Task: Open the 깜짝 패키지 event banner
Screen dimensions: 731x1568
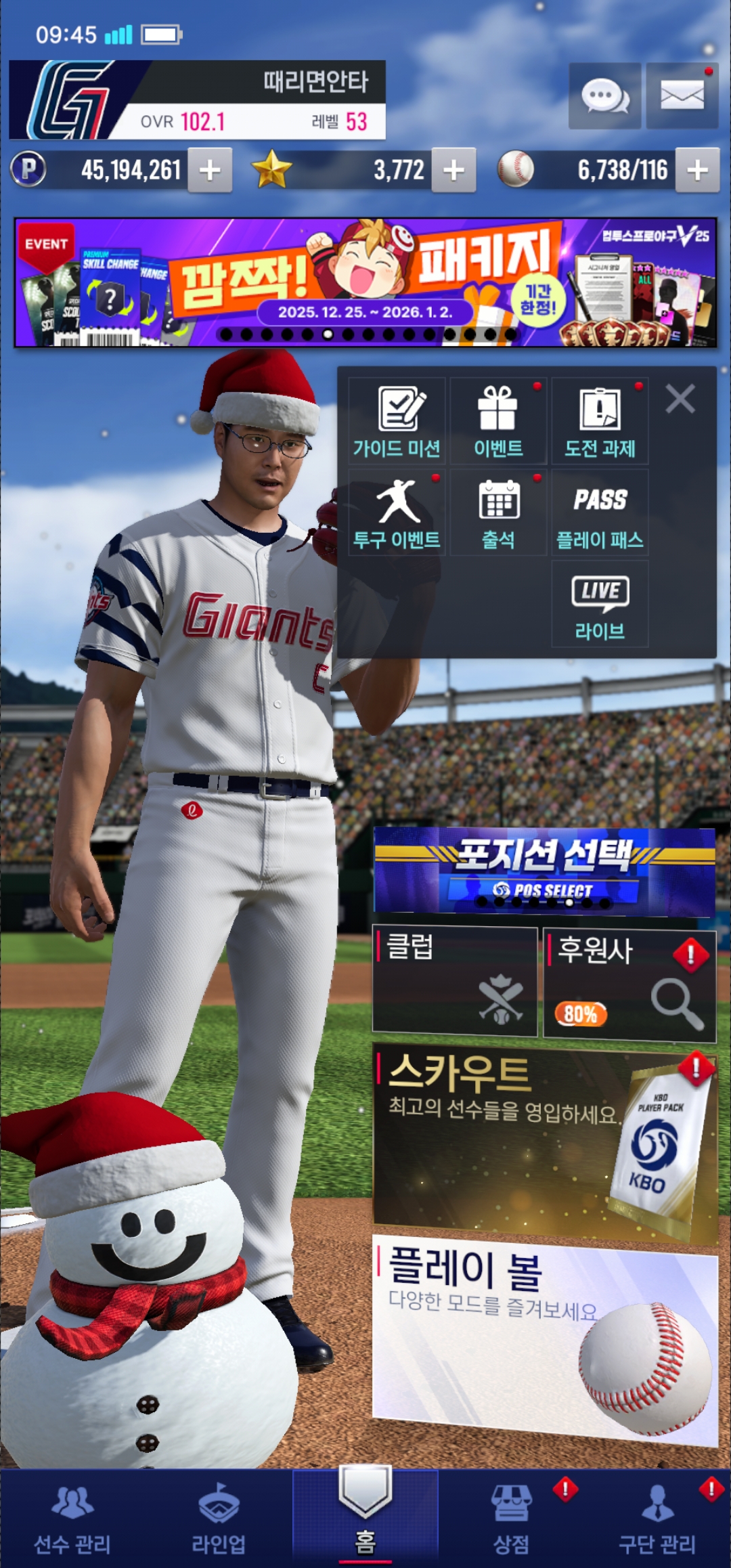Action: click(x=365, y=282)
